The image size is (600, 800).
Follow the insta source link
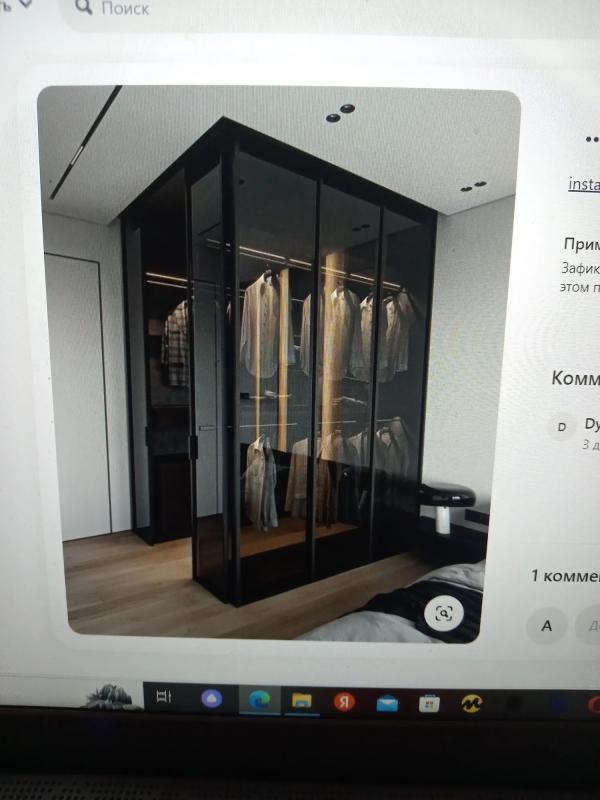(584, 184)
